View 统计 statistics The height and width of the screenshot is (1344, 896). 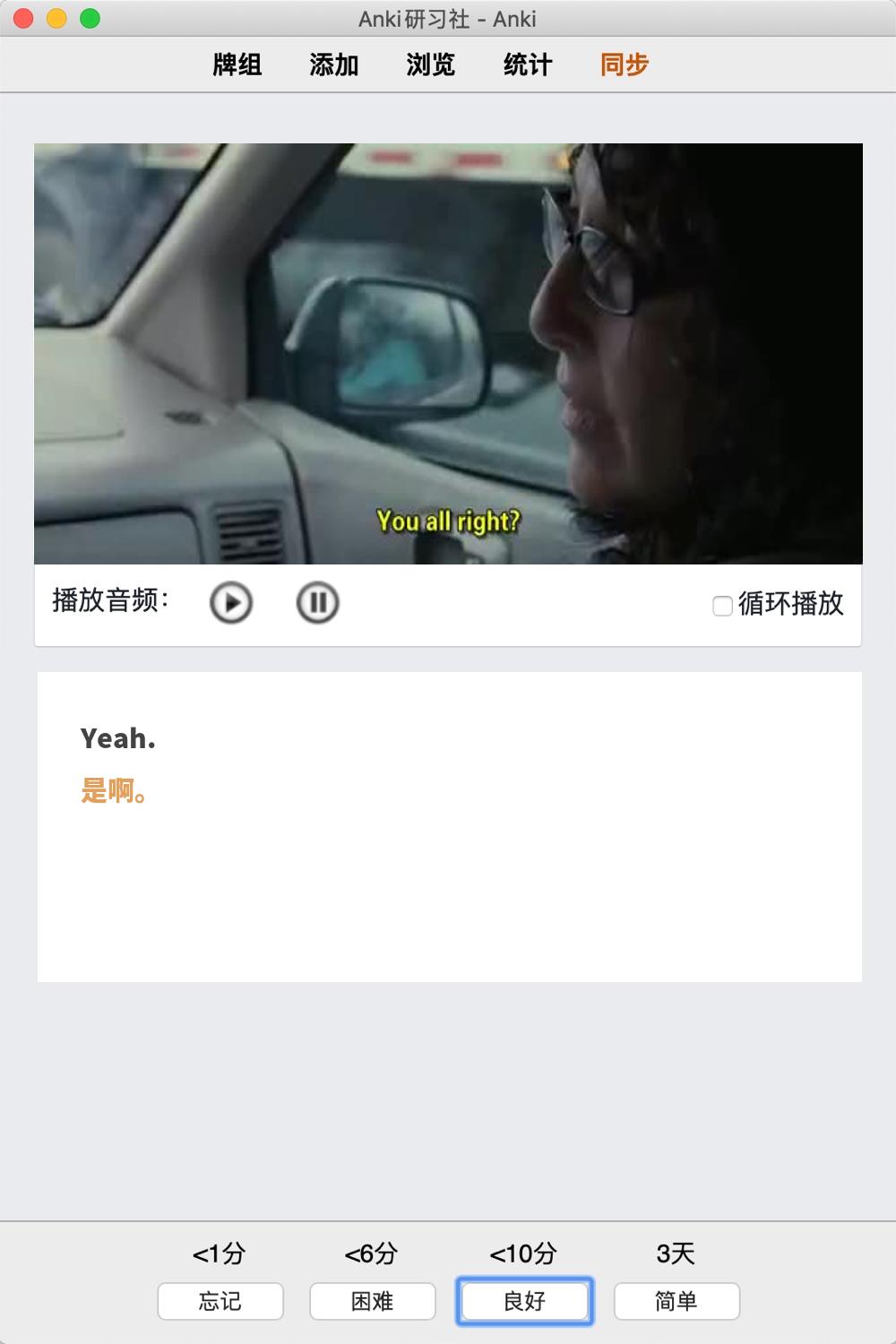click(528, 65)
